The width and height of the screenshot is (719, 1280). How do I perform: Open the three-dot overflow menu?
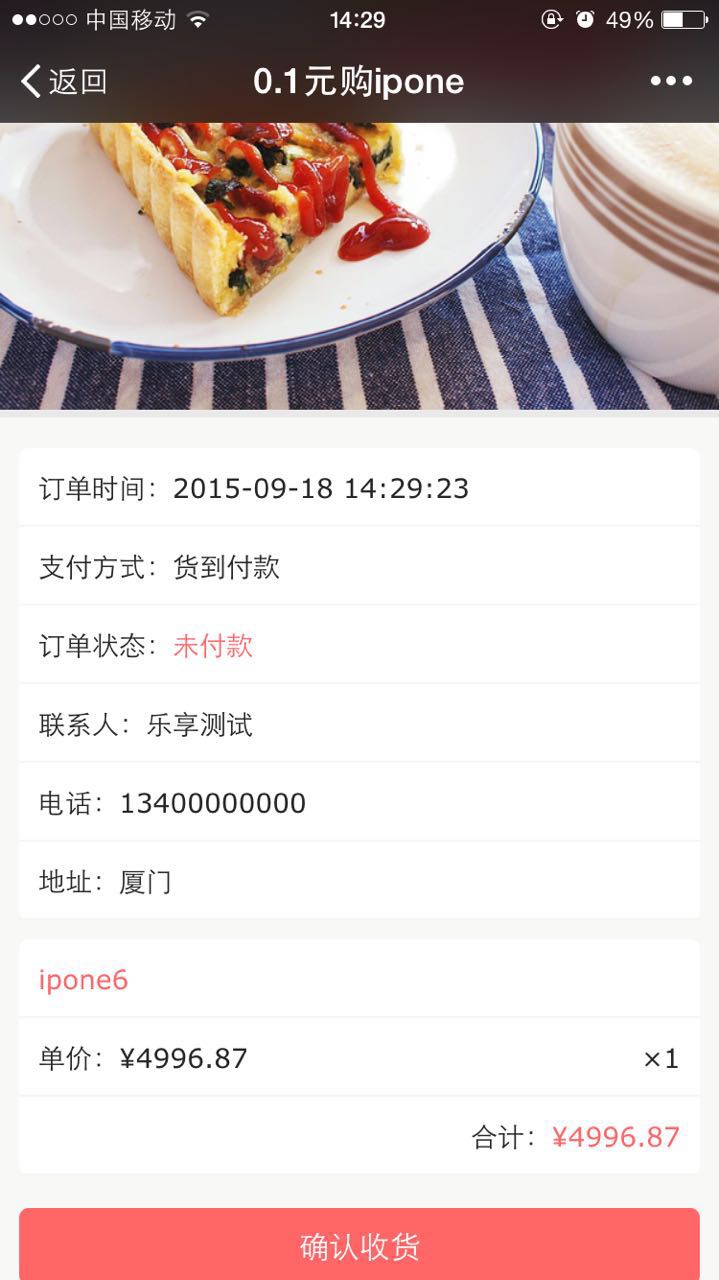point(671,81)
